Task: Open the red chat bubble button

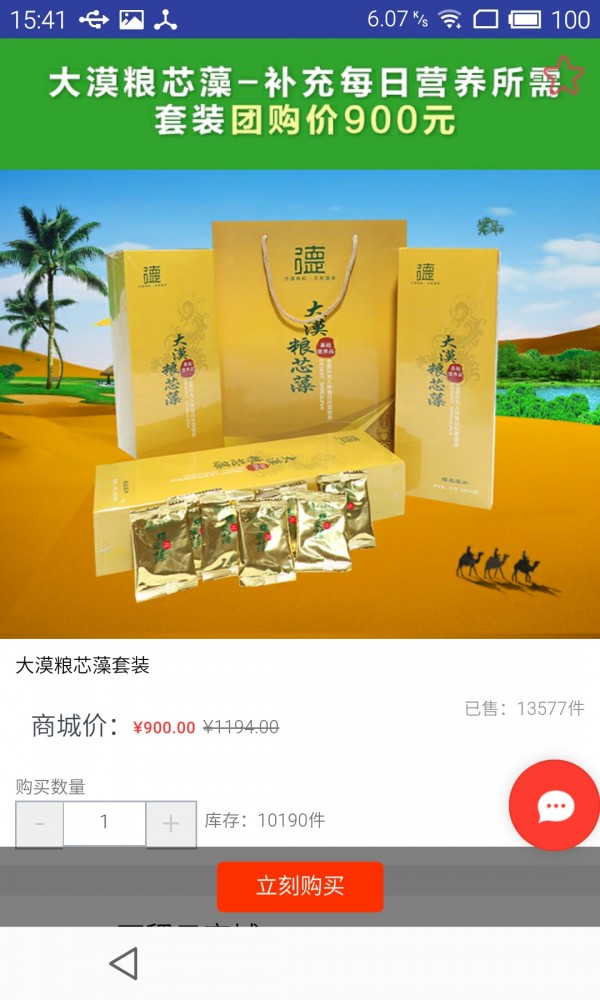Action: tap(555, 805)
